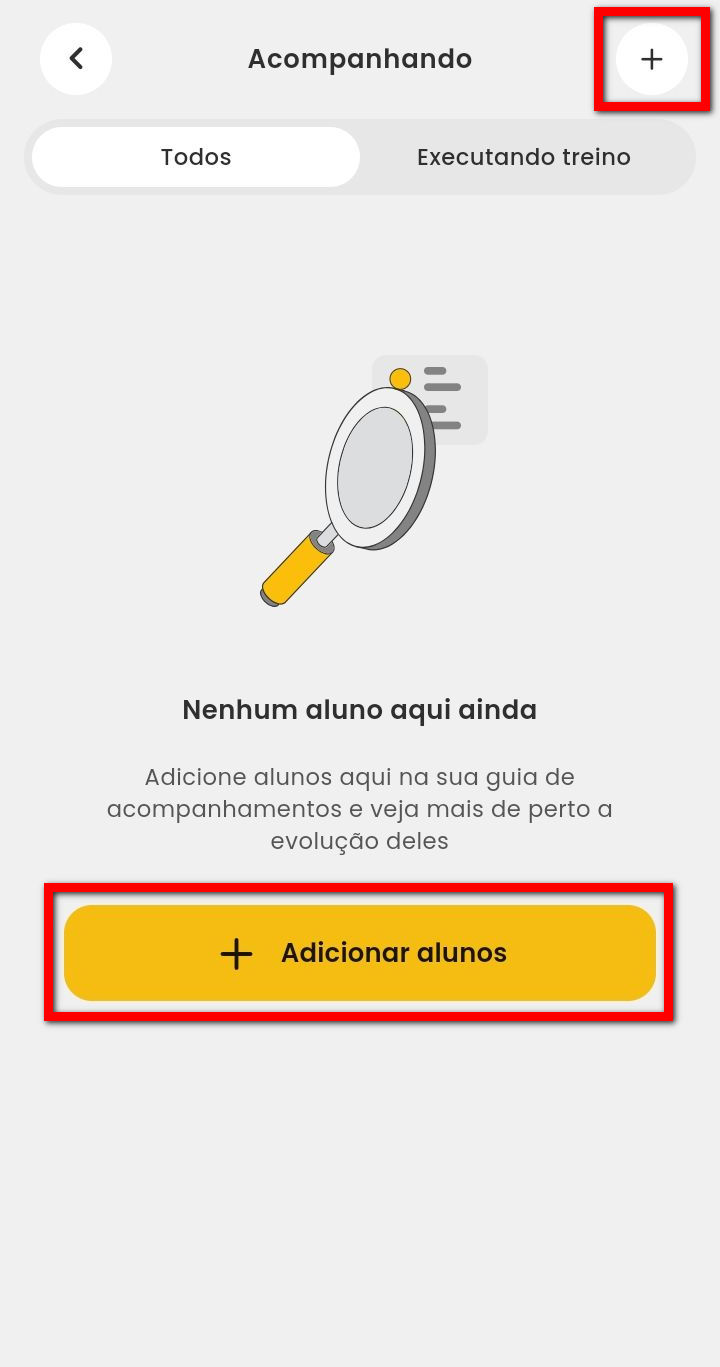This screenshot has width=720, height=1367.
Task: Tap the Adicionar alunos button
Action: tap(360, 952)
